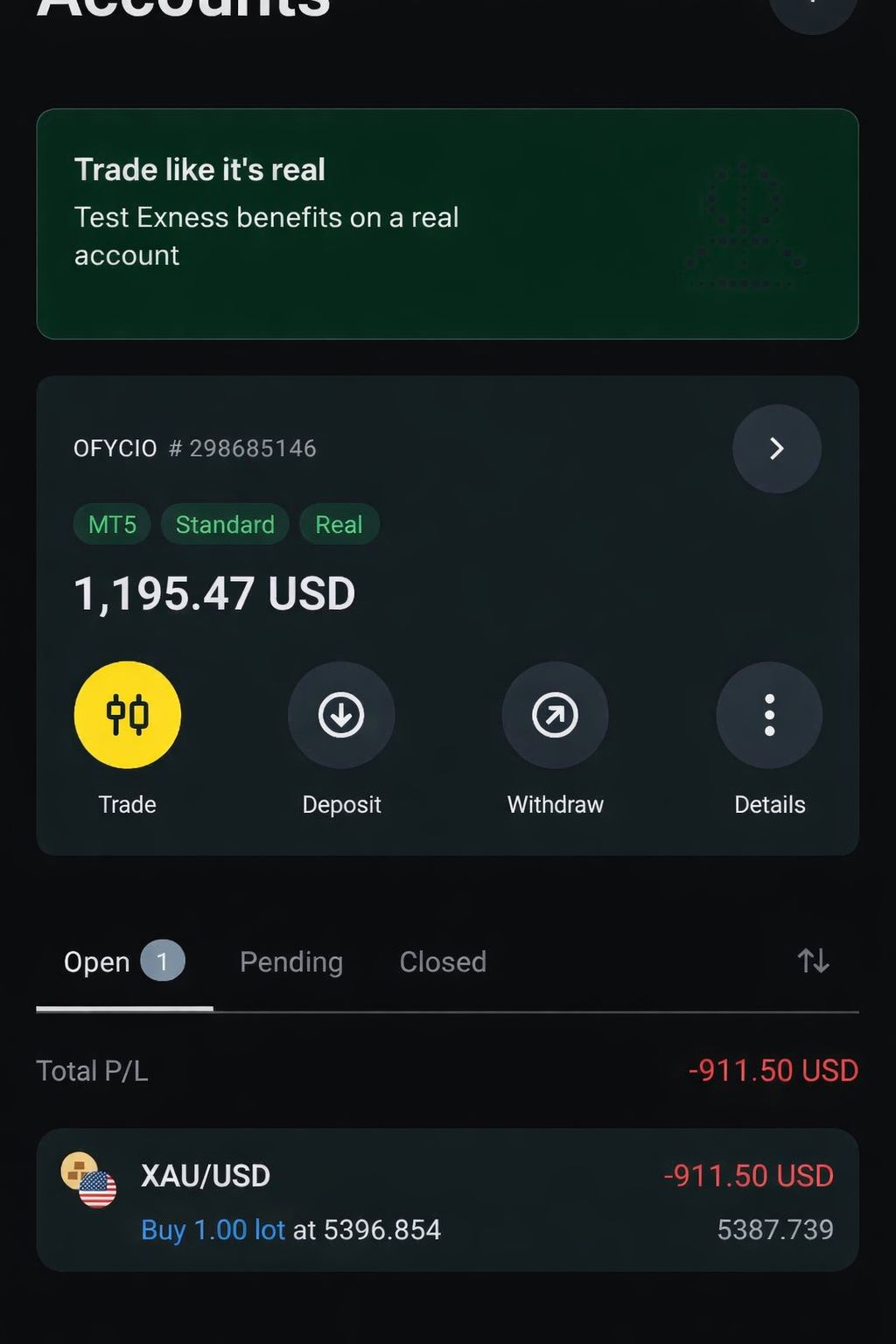Switch to the Pending tab

[291, 962]
